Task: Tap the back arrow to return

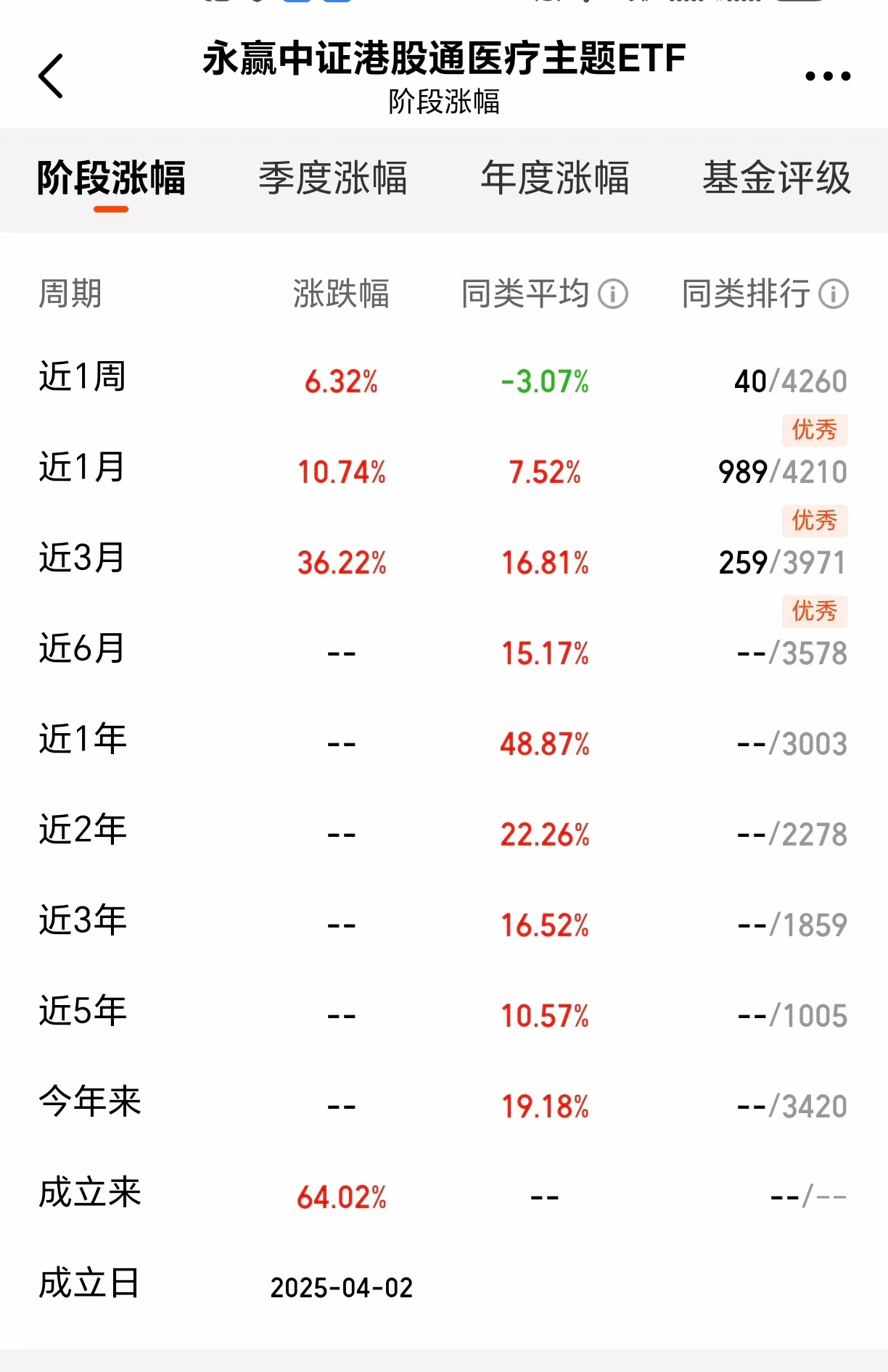Action: (51, 75)
